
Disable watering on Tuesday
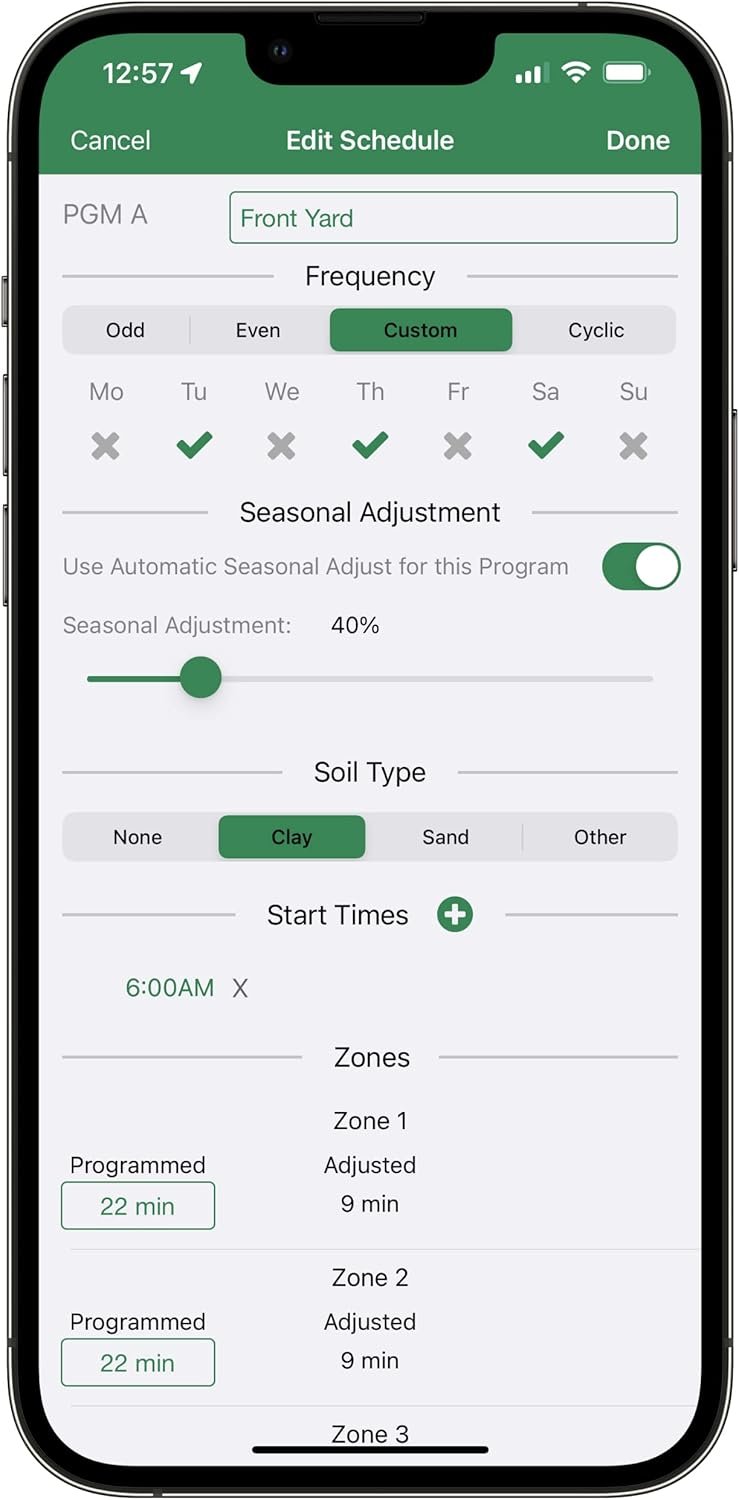click(194, 445)
